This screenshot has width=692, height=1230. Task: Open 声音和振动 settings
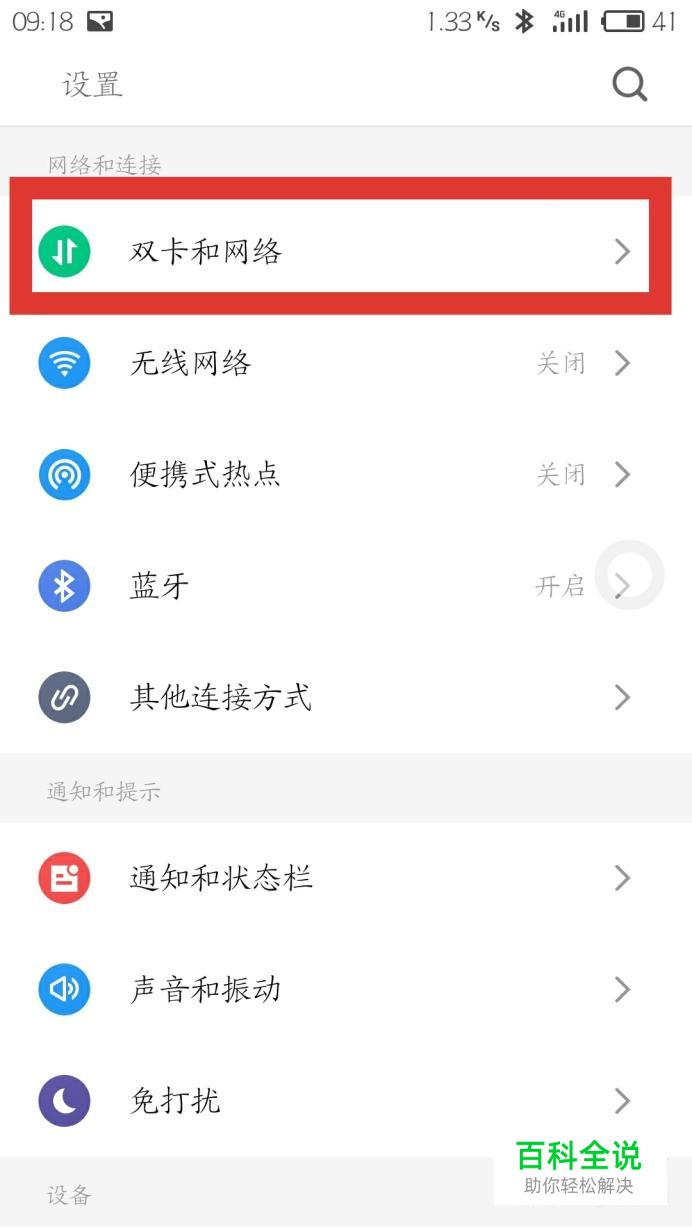(340, 990)
